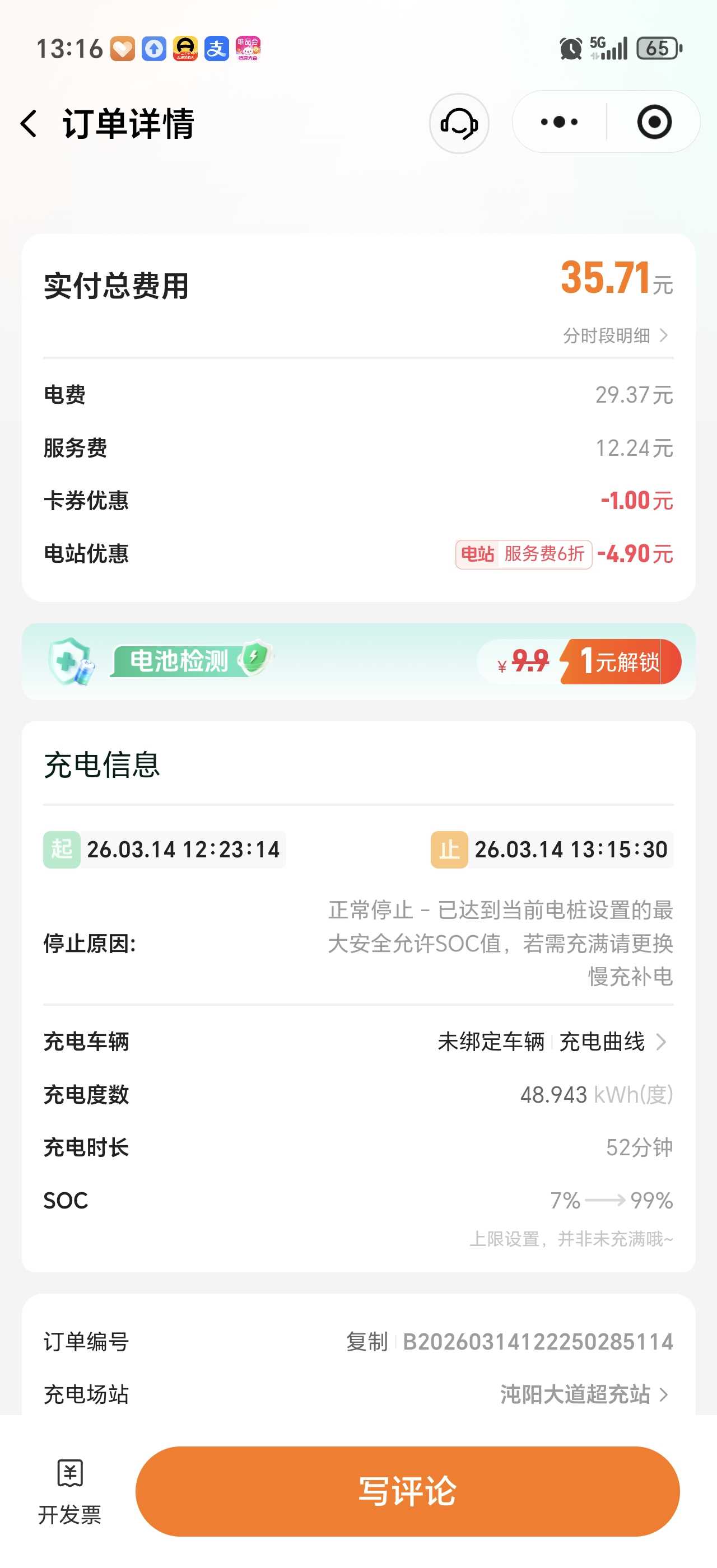Tap the 写评论 review button
The width and height of the screenshot is (717, 1568).
click(x=405, y=1492)
